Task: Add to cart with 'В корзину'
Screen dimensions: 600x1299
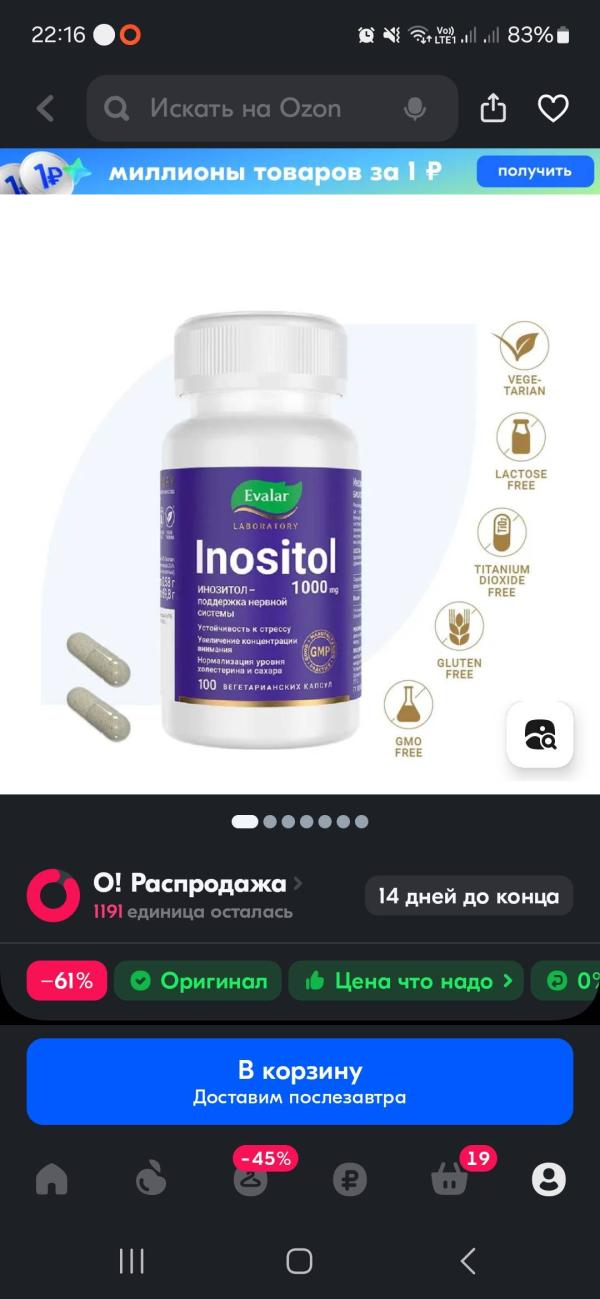Action: [300, 1081]
